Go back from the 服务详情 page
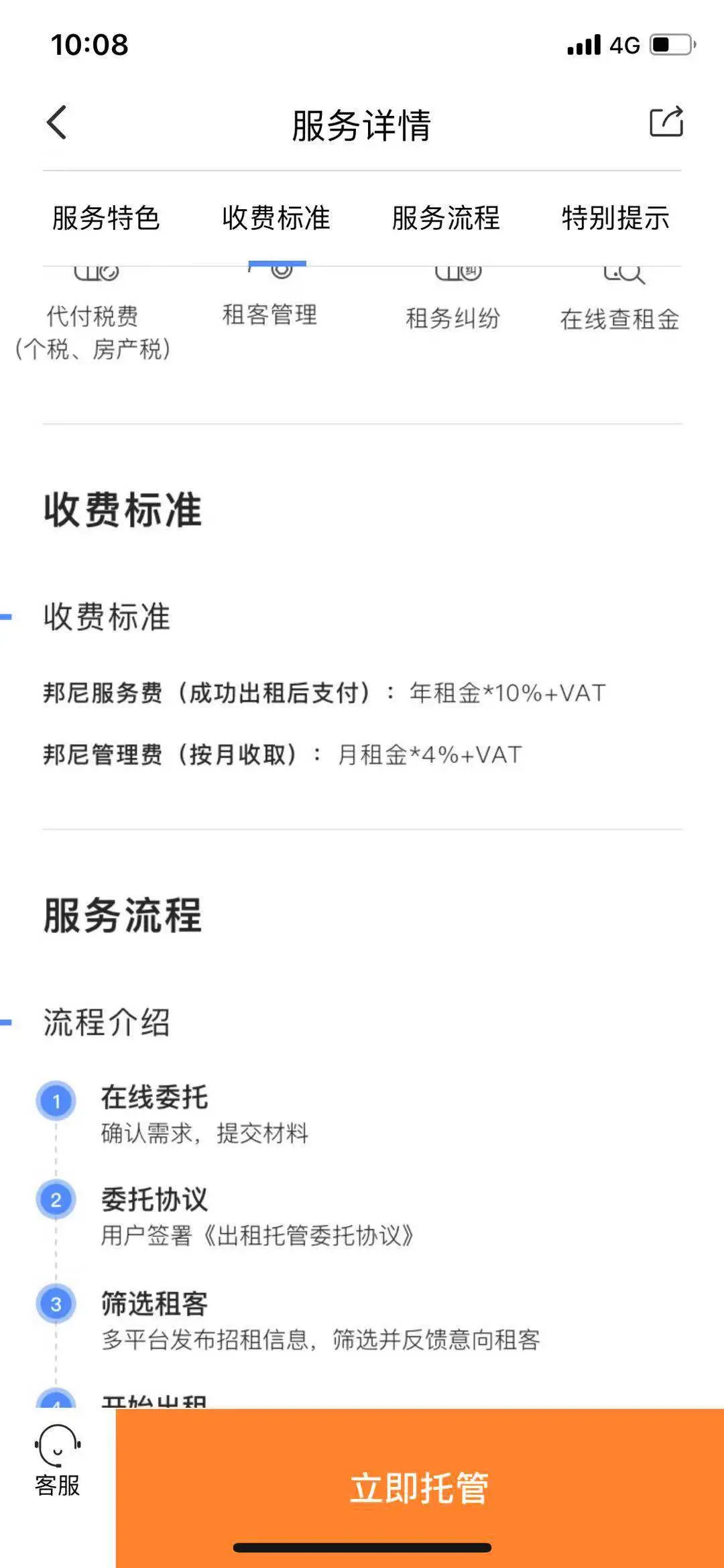724x1568 pixels. click(x=58, y=123)
